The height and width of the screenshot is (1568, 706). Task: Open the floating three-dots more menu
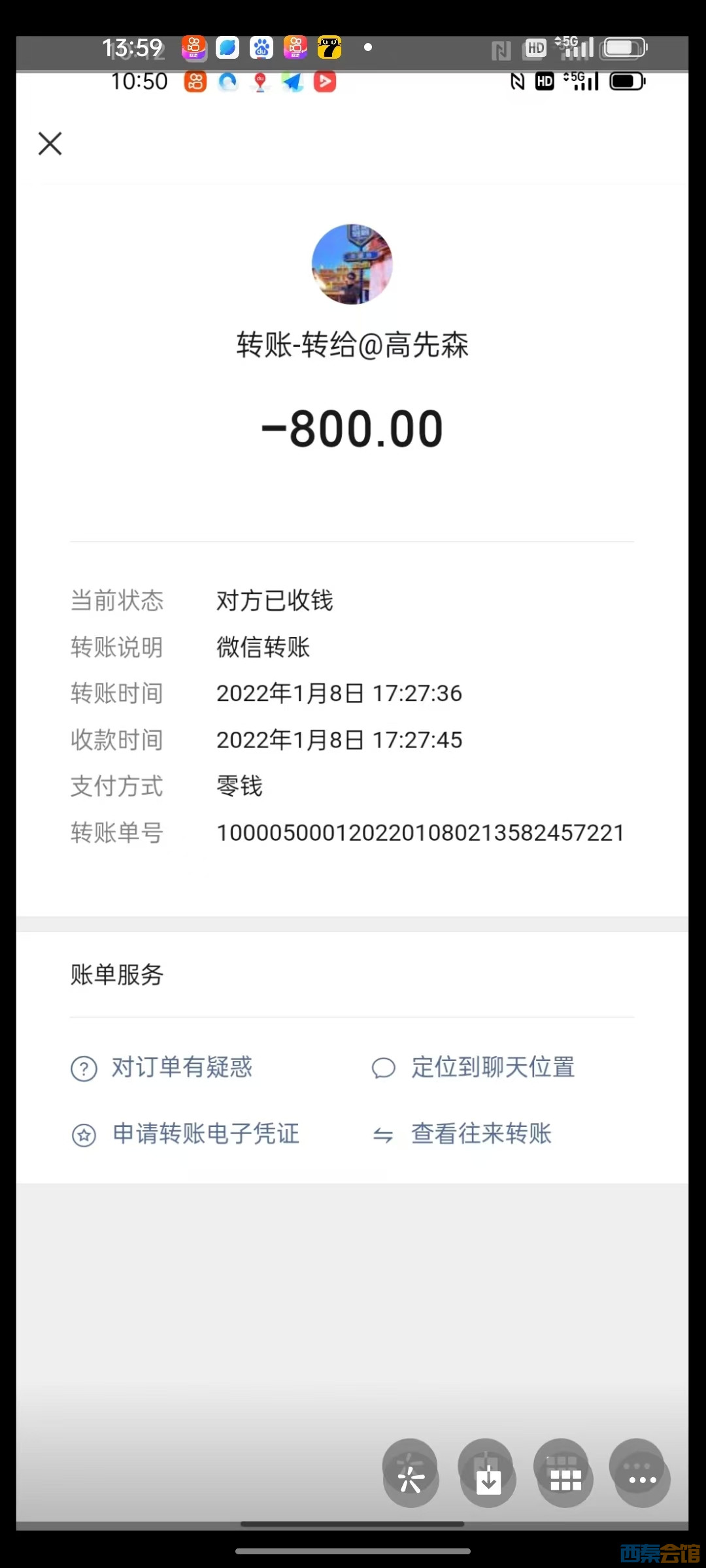tap(642, 1479)
